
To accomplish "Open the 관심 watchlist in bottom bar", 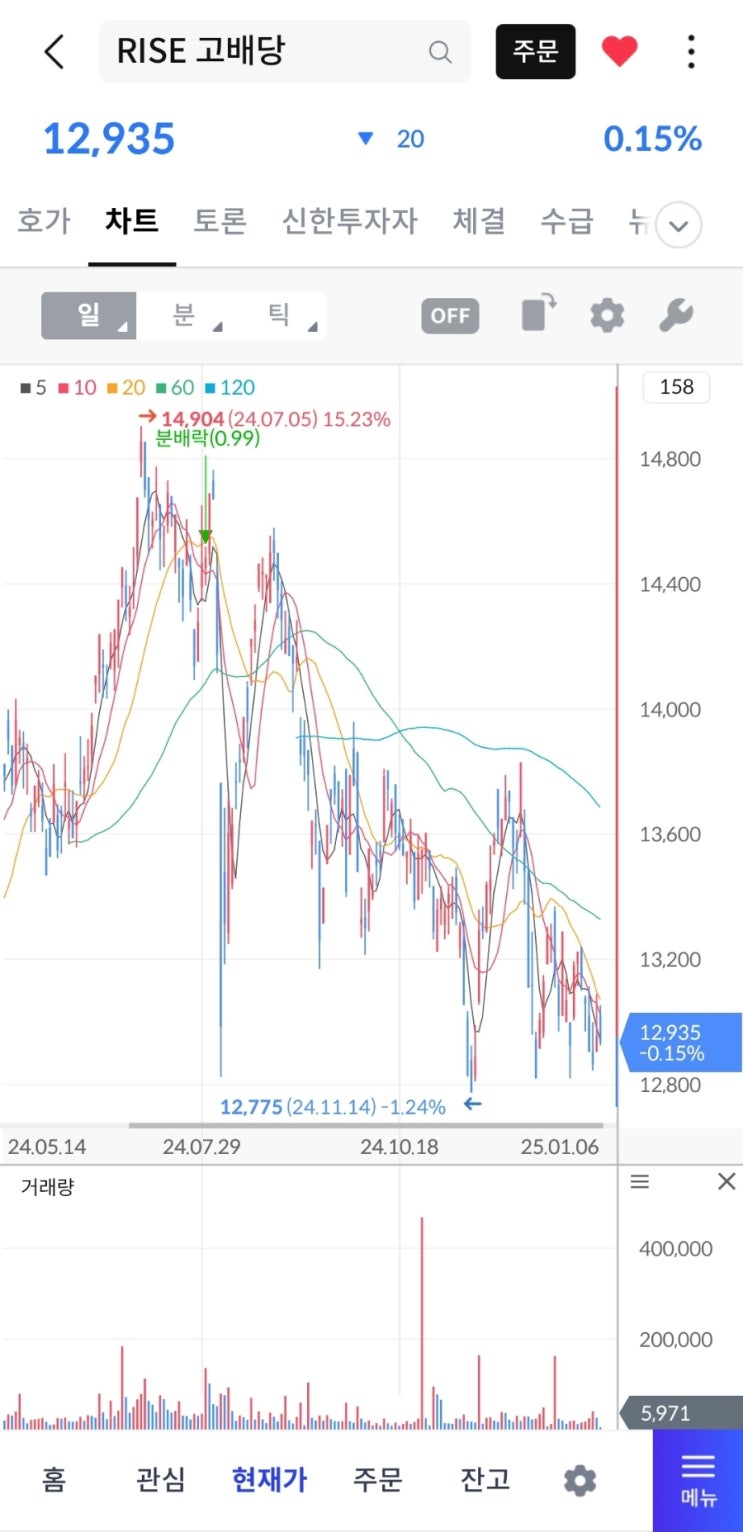I will pos(161,1479).
